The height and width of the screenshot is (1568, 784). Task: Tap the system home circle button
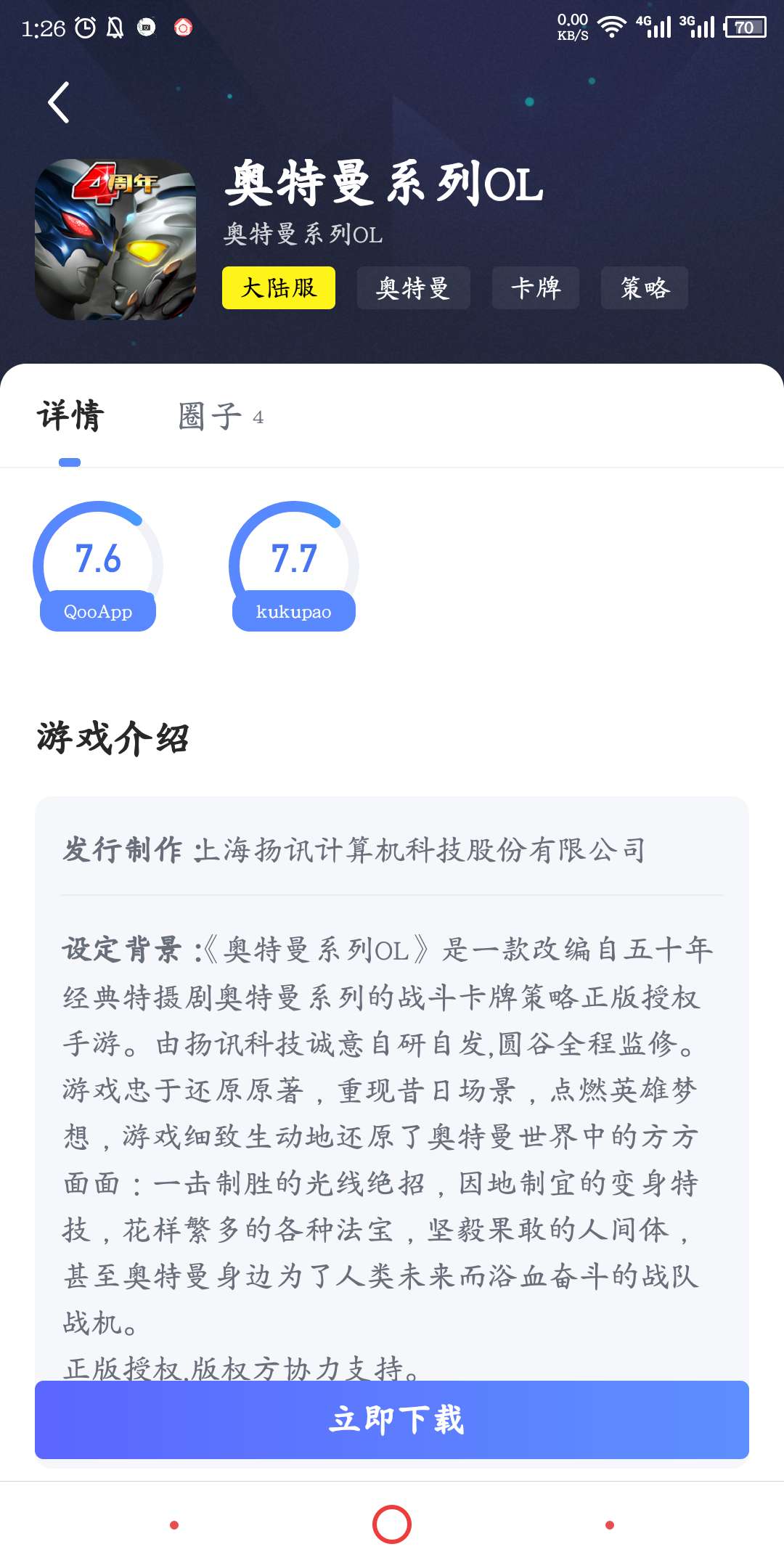392,1524
